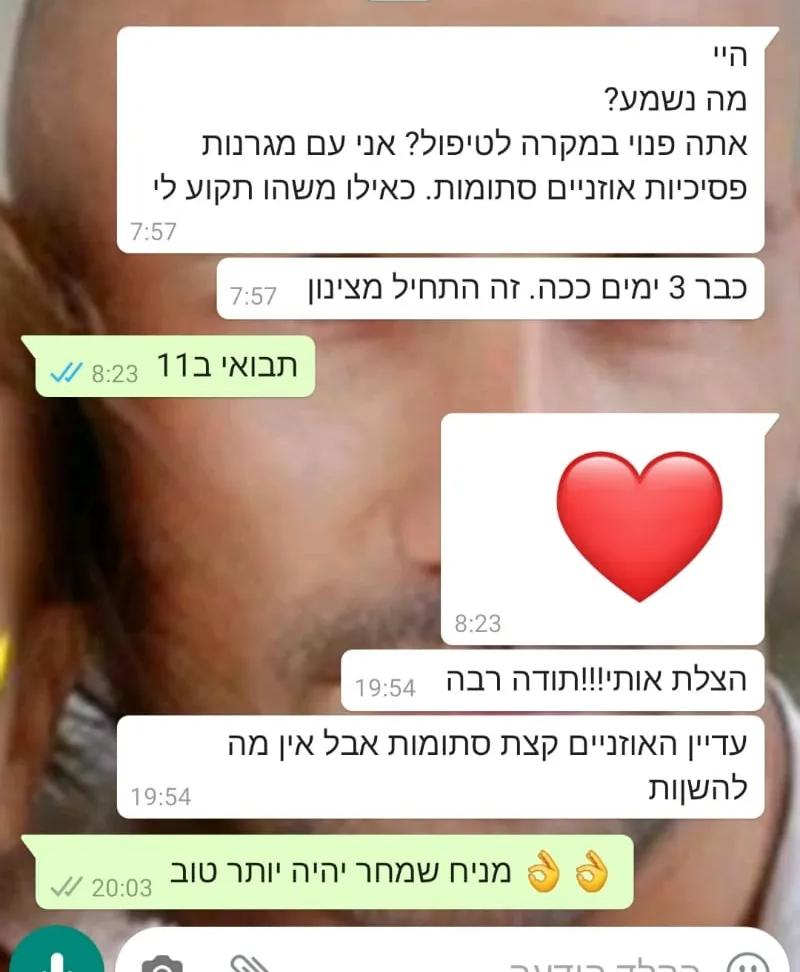Viewport: 800px width, 972px height.
Task: Open the attachment paperclip menu
Action: [x=245, y=964]
